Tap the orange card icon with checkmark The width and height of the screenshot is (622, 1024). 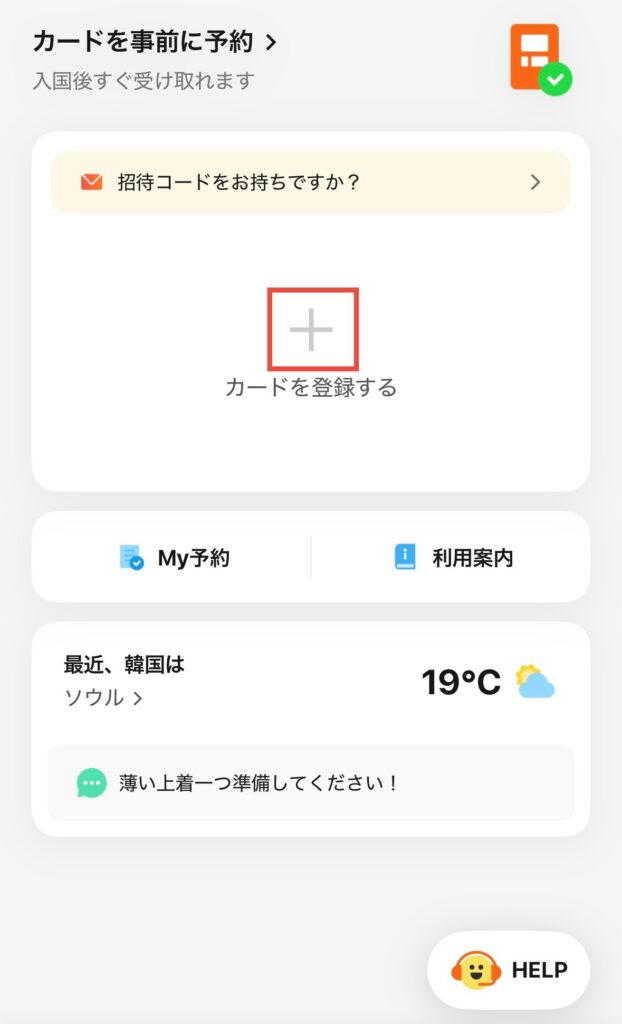(x=540, y=59)
